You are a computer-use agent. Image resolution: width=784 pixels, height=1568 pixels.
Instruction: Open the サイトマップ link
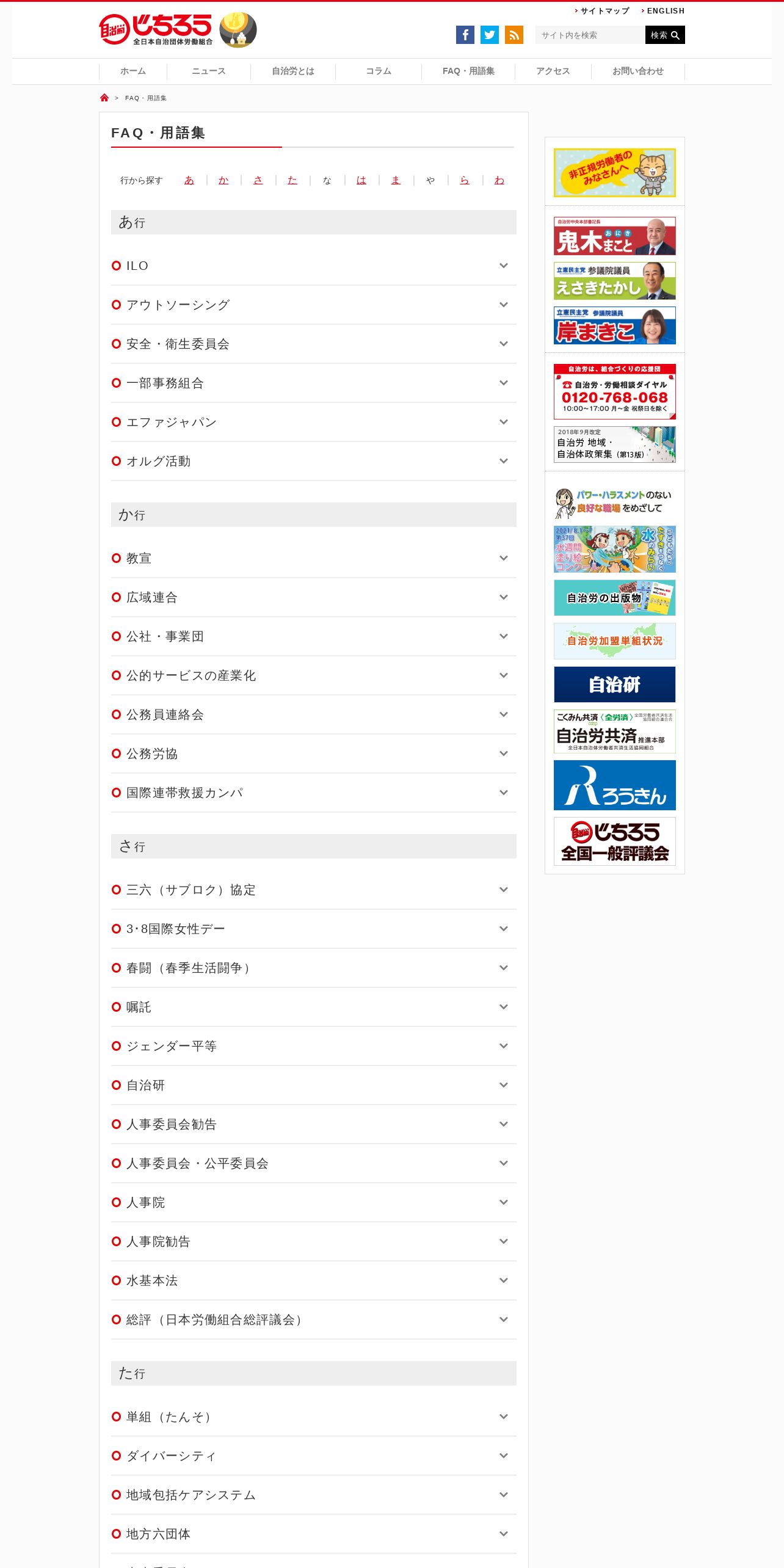(604, 11)
